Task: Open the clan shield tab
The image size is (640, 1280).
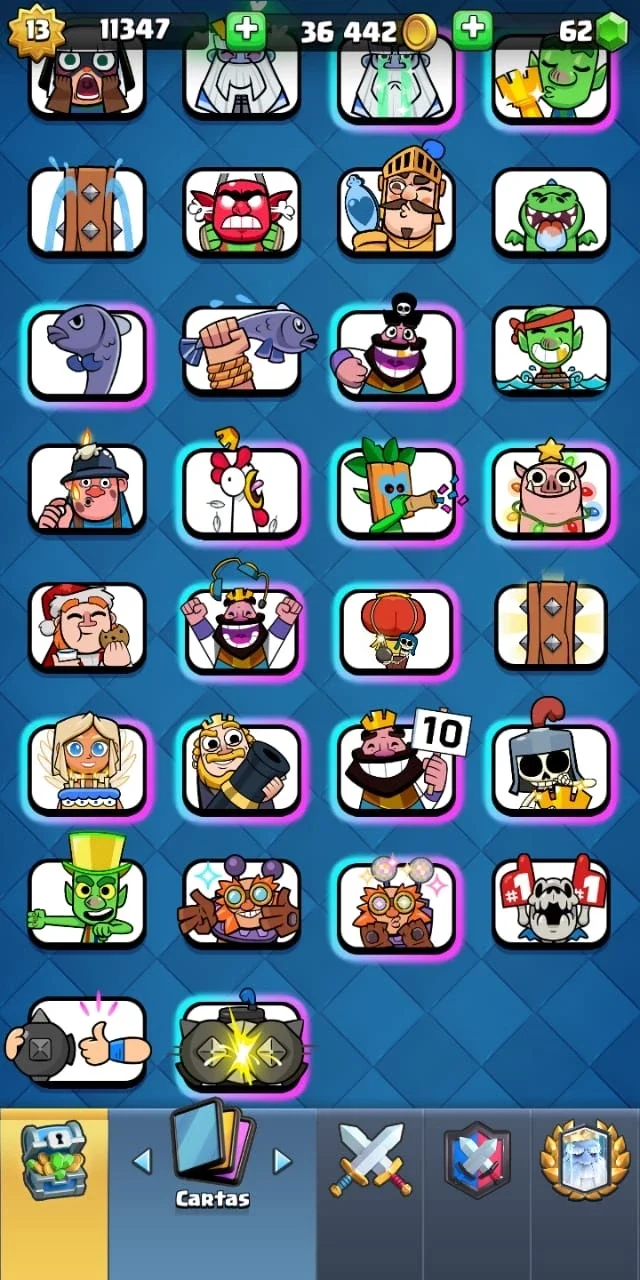Action: point(477,1160)
